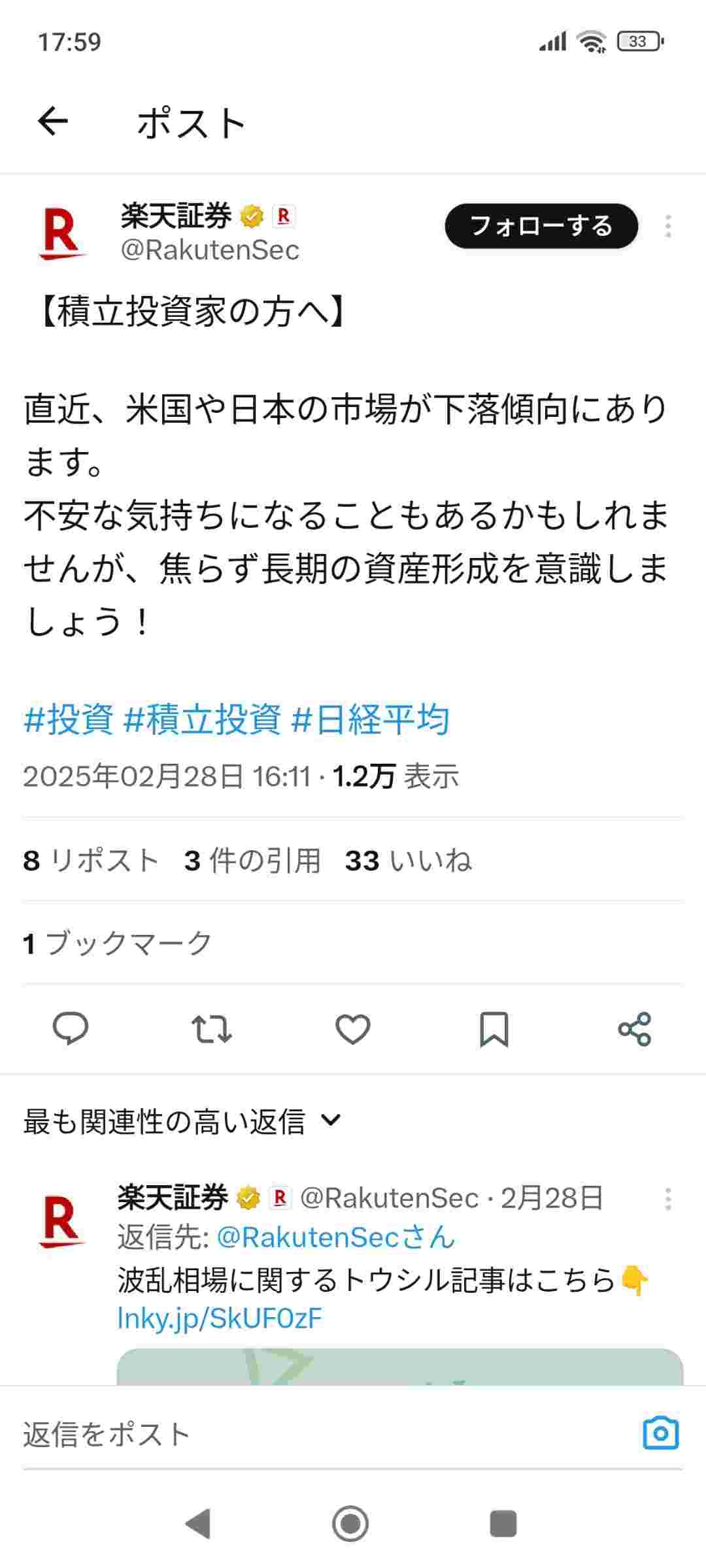Go back using the top arrow
Viewport: 706px width, 1568px height.
pyautogui.click(x=53, y=122)
